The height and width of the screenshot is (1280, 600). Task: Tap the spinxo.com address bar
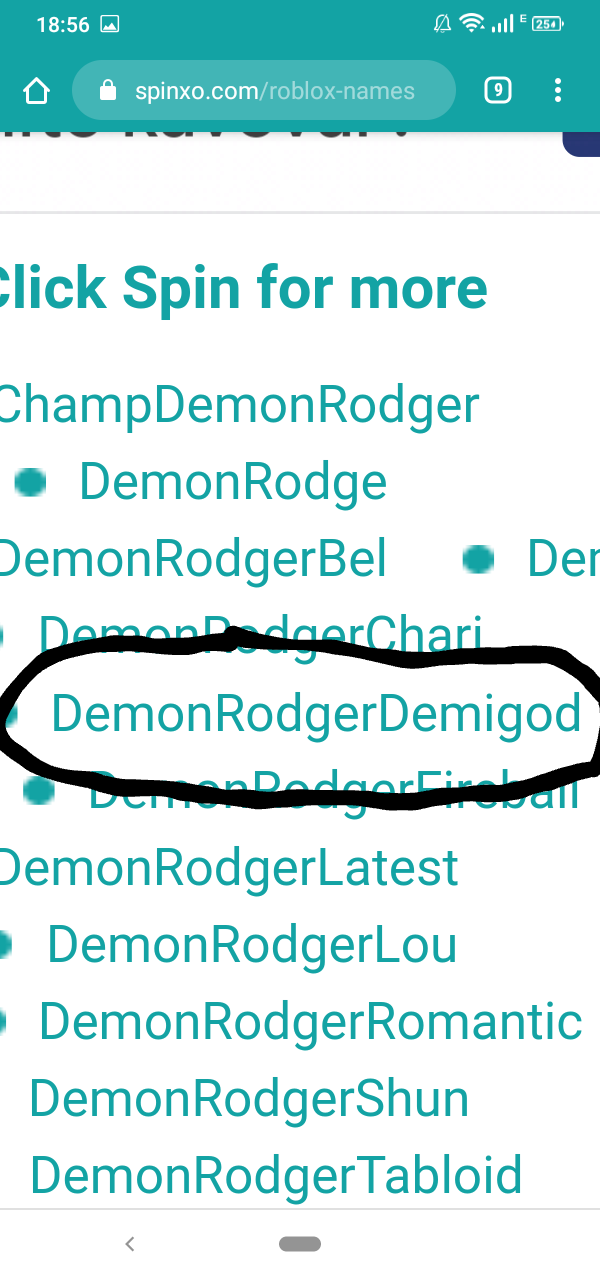coord(264,92)
